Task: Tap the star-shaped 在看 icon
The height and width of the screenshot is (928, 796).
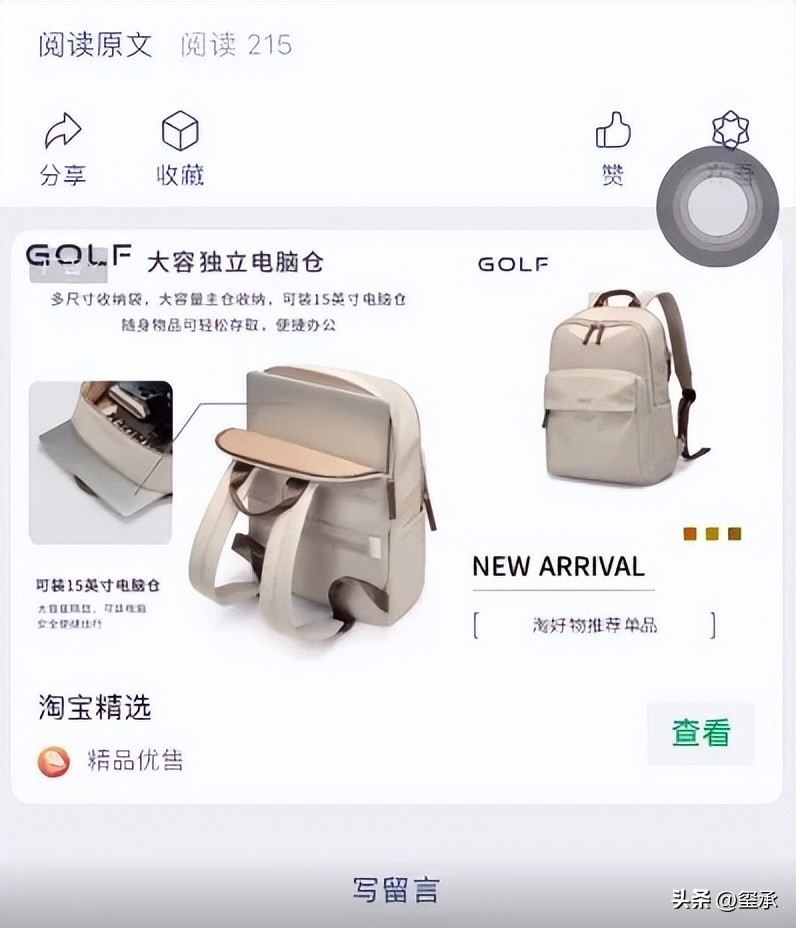Action: click(x=731, y=128)
